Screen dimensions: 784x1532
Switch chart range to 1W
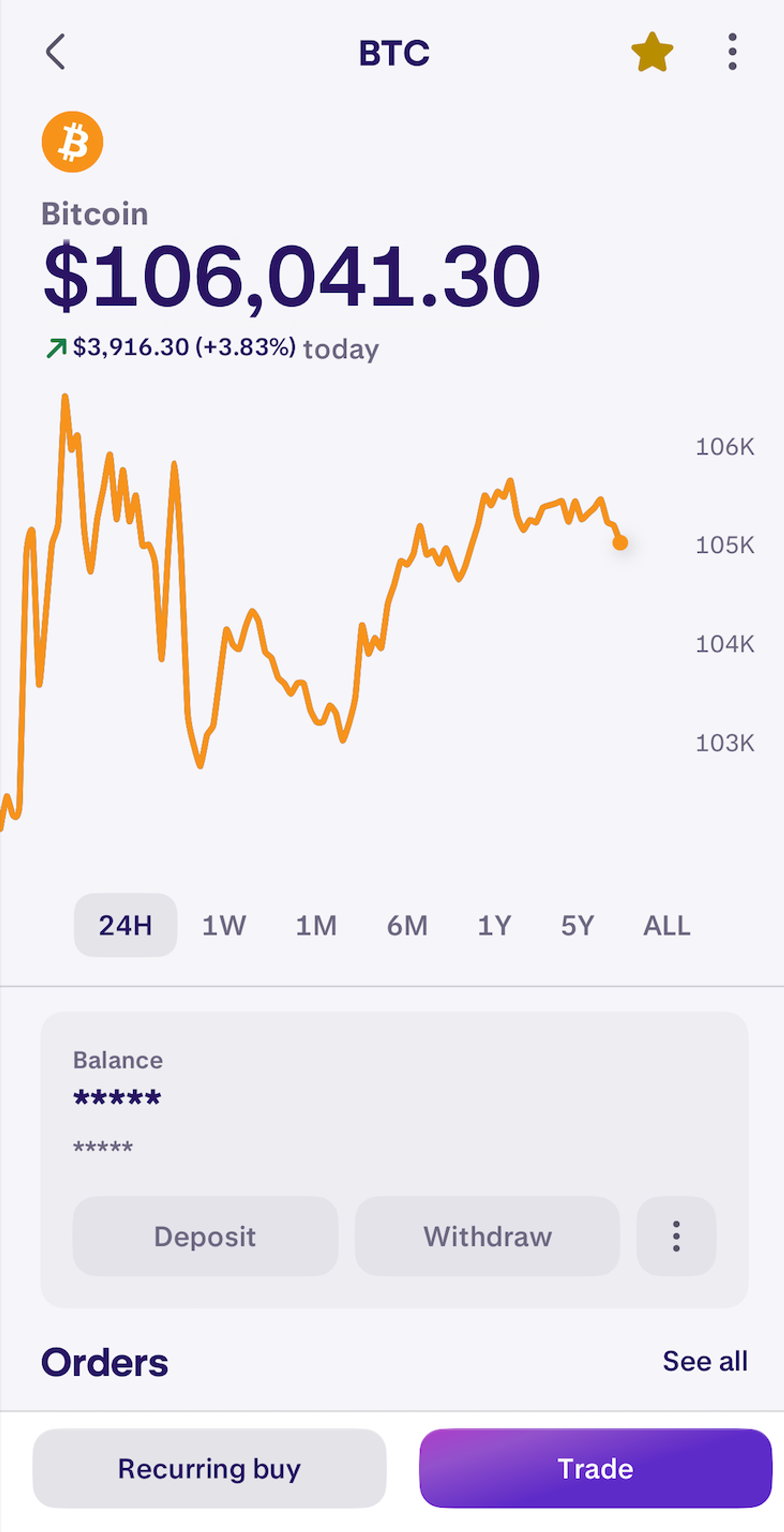coord(224,925)
